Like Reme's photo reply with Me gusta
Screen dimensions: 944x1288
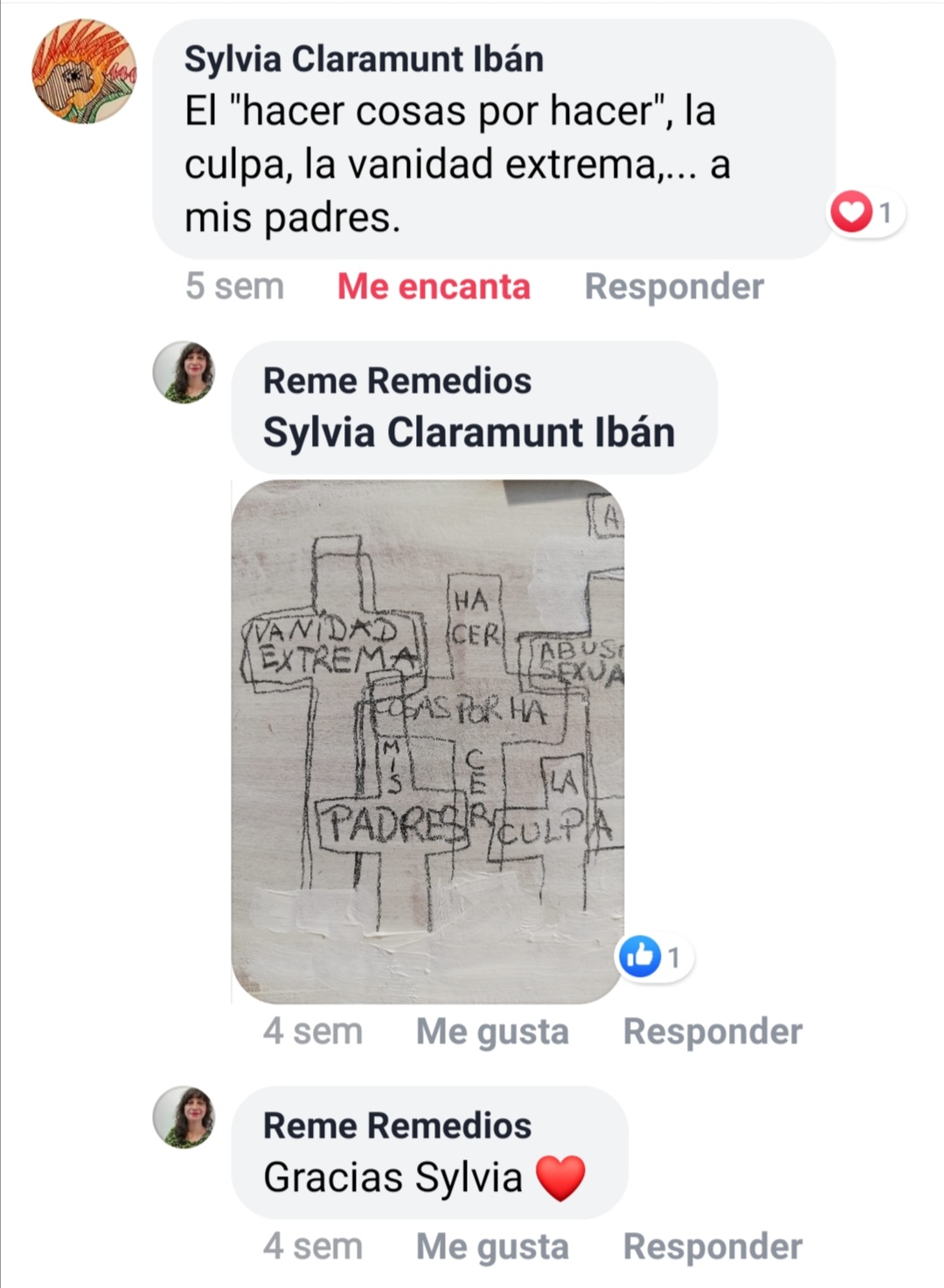(x=492, y=1032)
